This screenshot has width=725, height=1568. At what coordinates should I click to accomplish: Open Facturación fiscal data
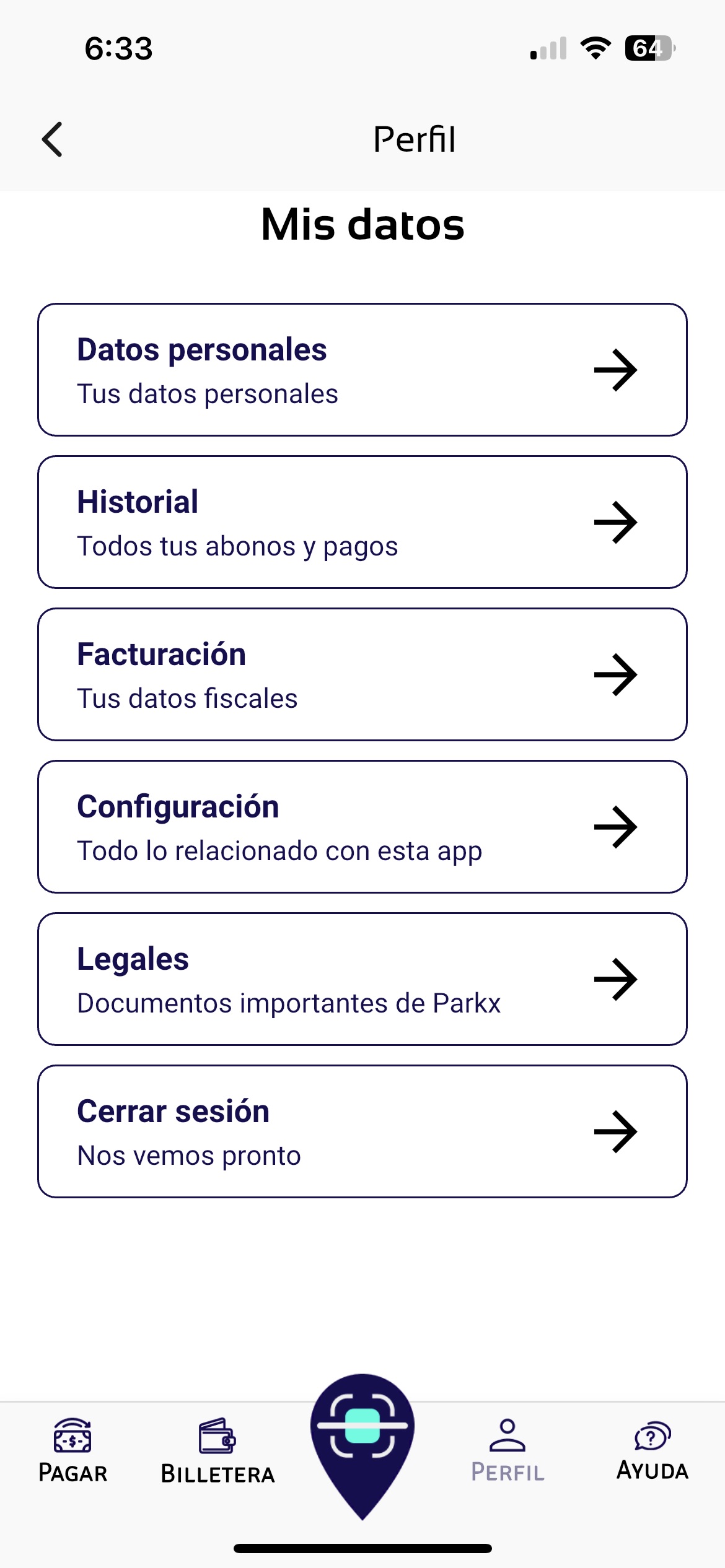362,674
